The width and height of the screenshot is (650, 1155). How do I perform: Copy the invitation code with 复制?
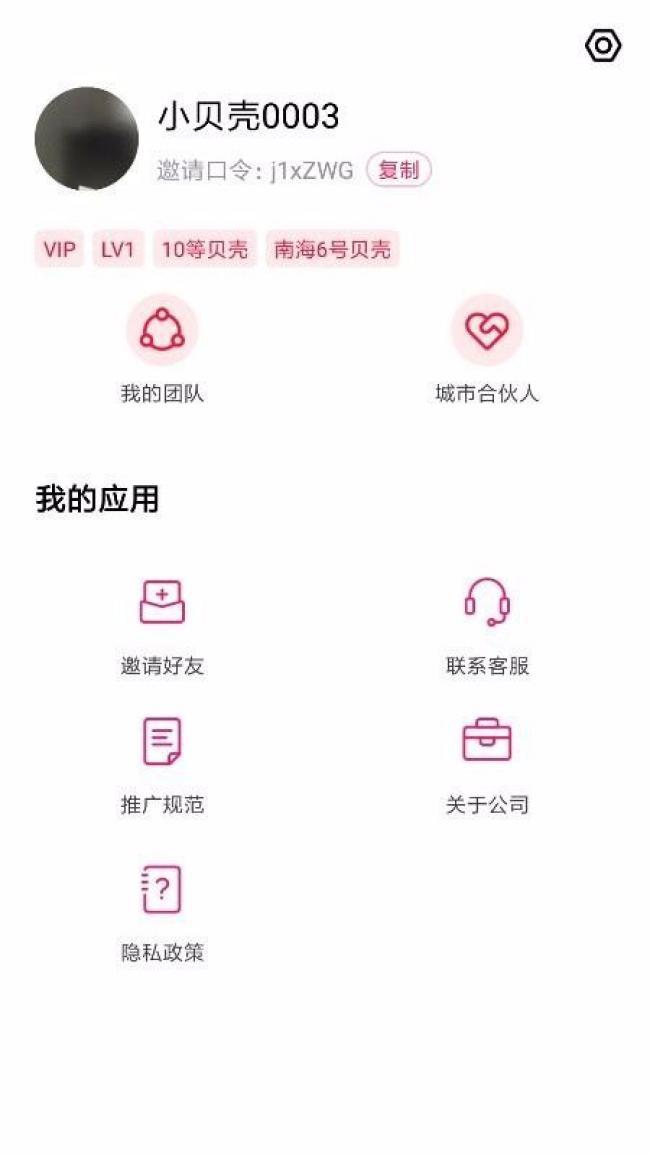[398, 170]
